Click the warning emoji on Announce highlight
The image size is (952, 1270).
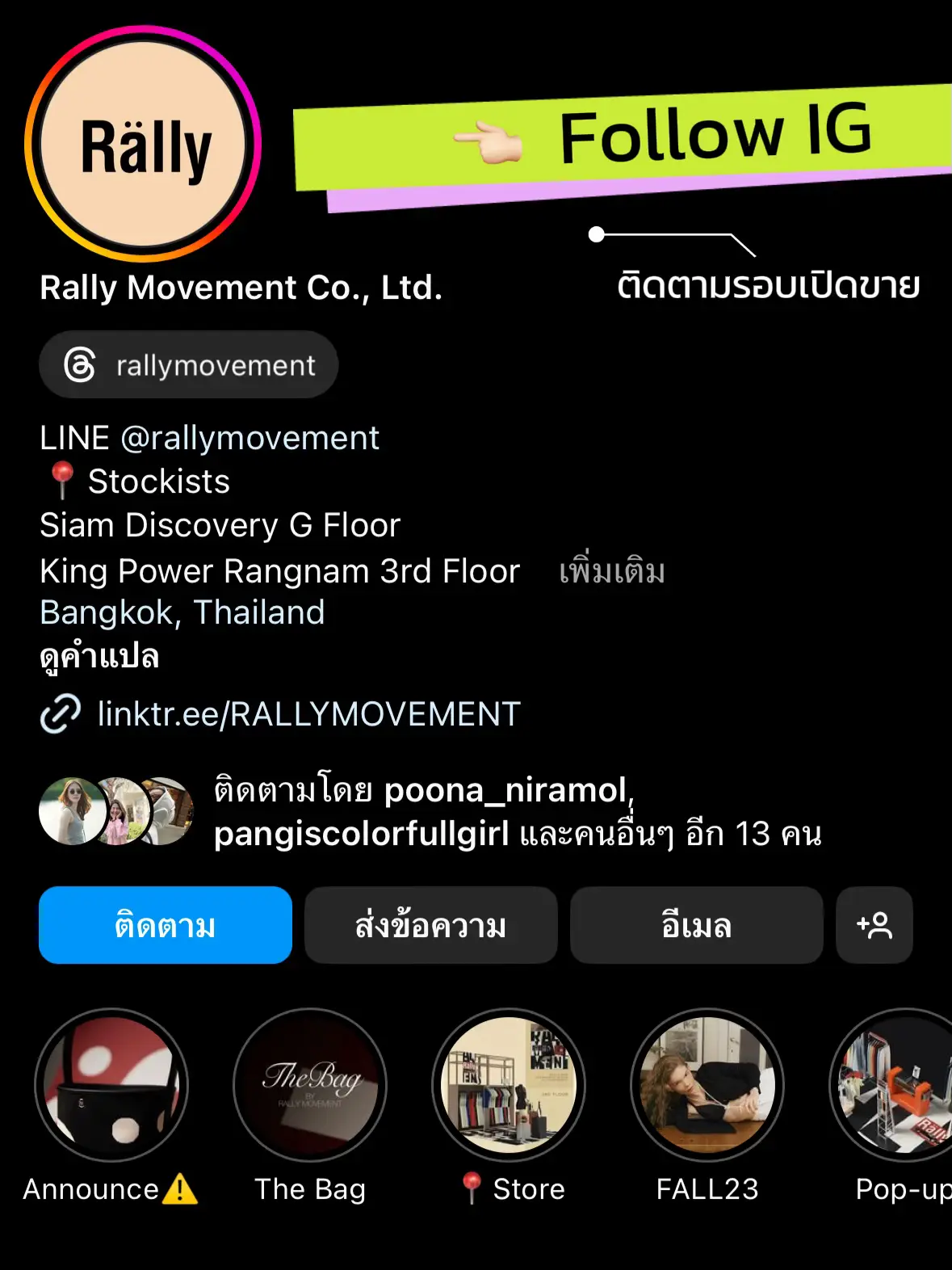(179, 1188)
